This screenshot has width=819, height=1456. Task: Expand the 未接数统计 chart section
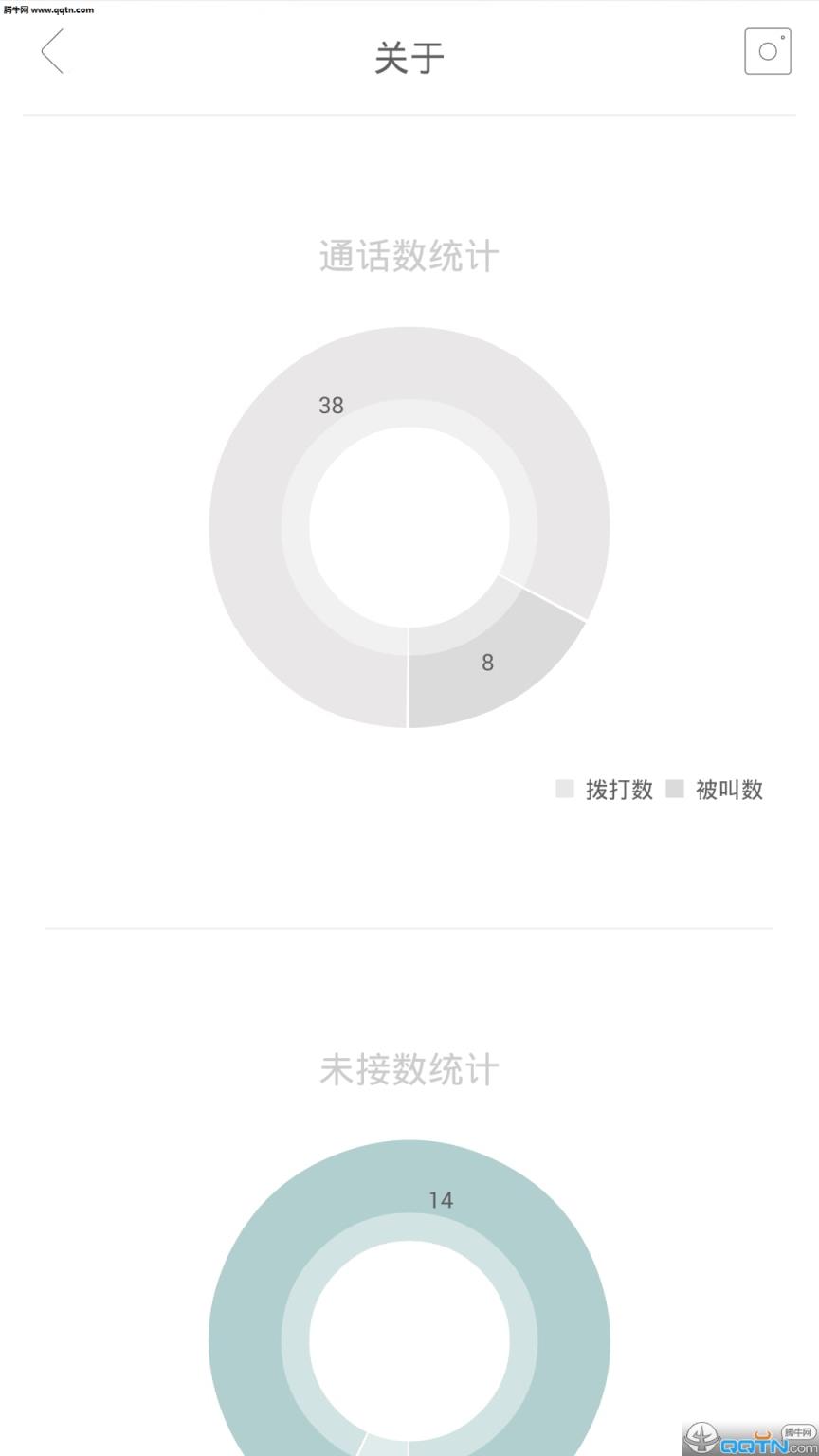pos(409,1070)
